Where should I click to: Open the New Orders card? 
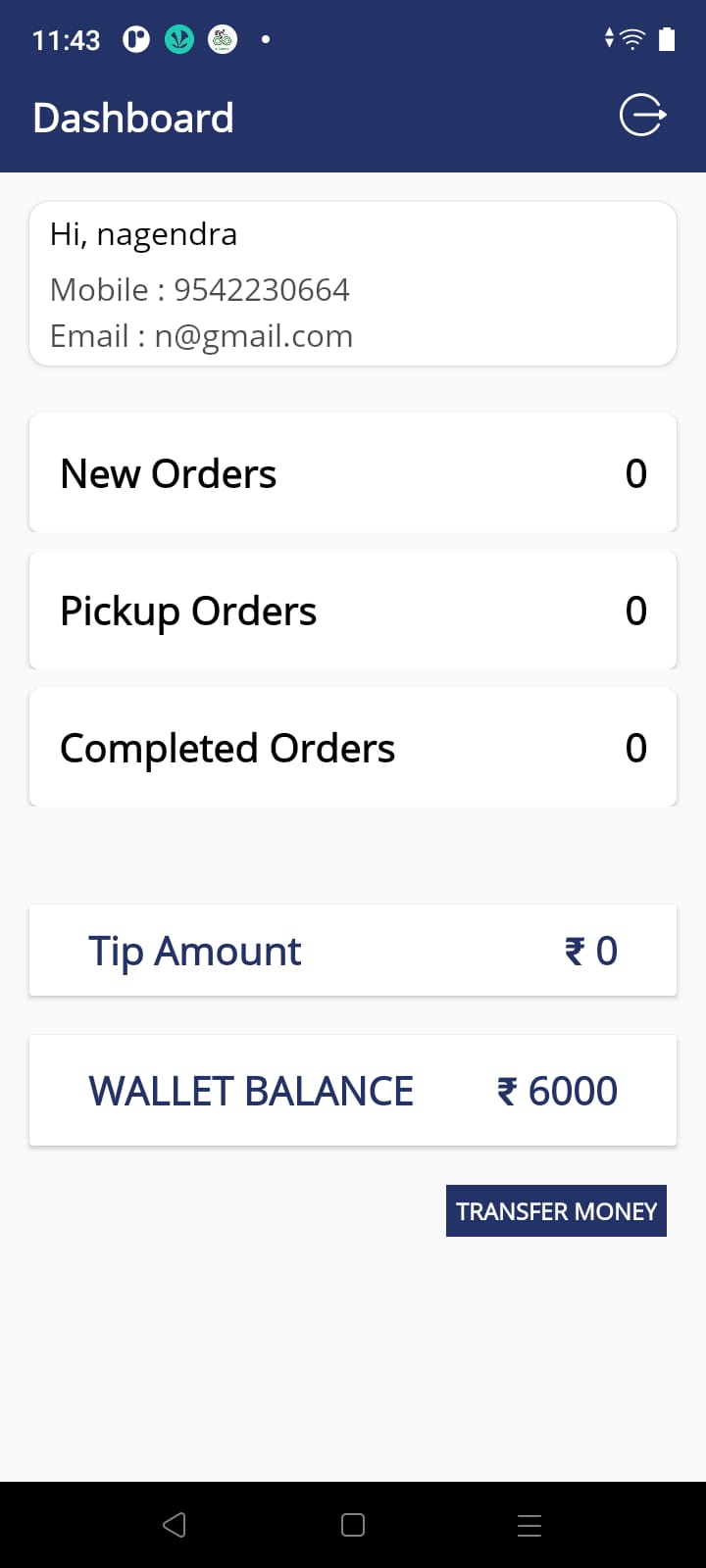pyautogui.click(x=353, y=473)
